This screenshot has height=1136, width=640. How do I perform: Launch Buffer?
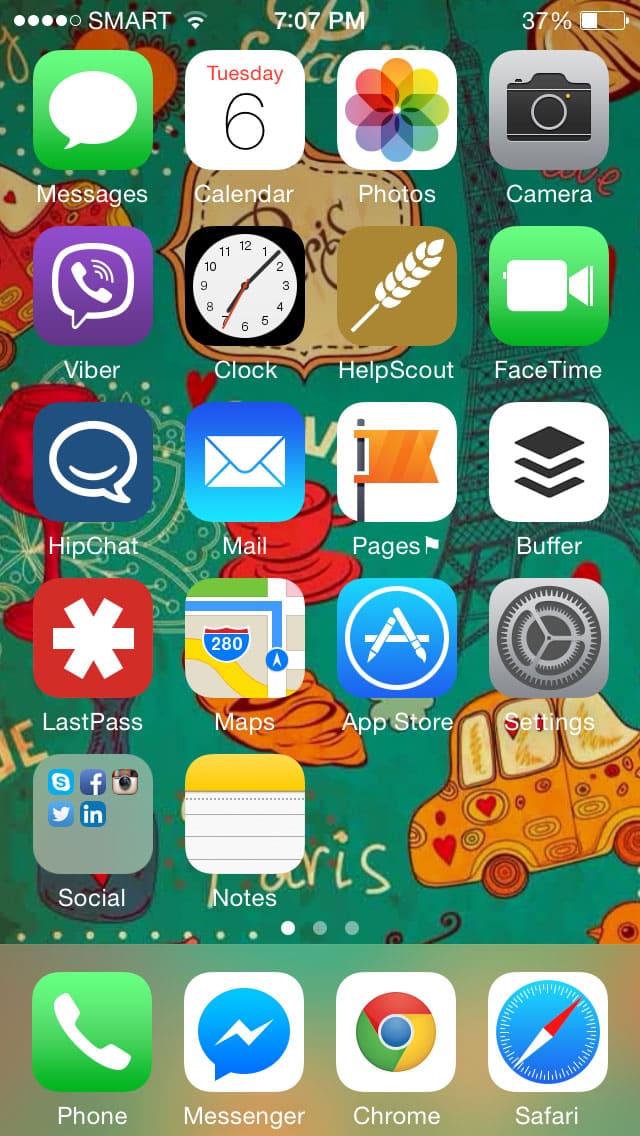(x=549, y=462)
